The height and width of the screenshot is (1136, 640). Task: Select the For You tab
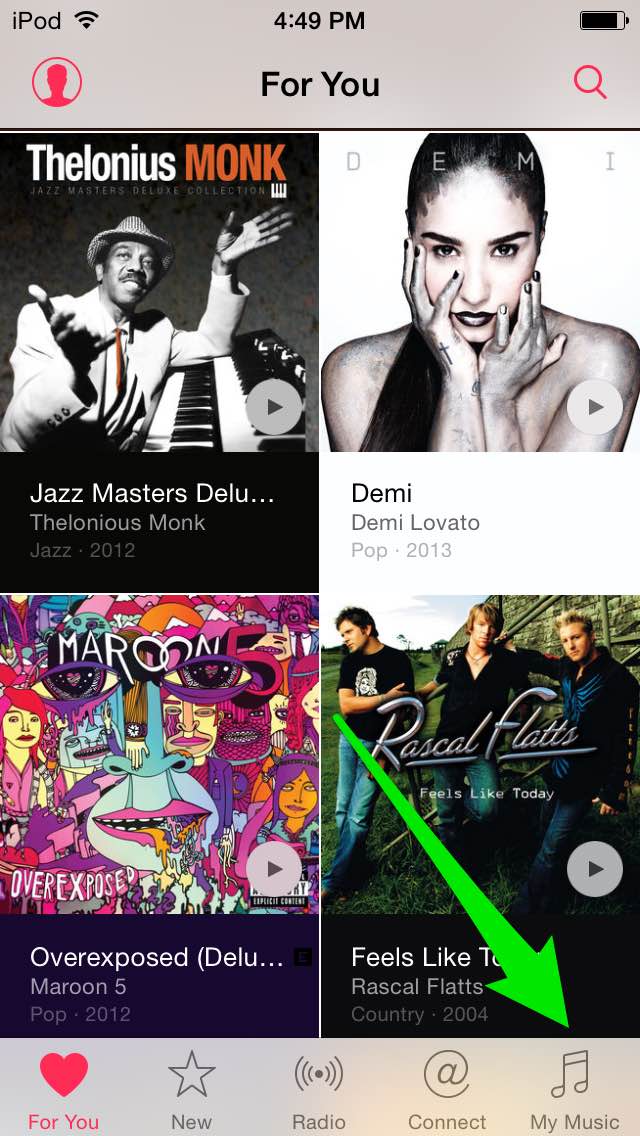click(x=64, y=1089)
